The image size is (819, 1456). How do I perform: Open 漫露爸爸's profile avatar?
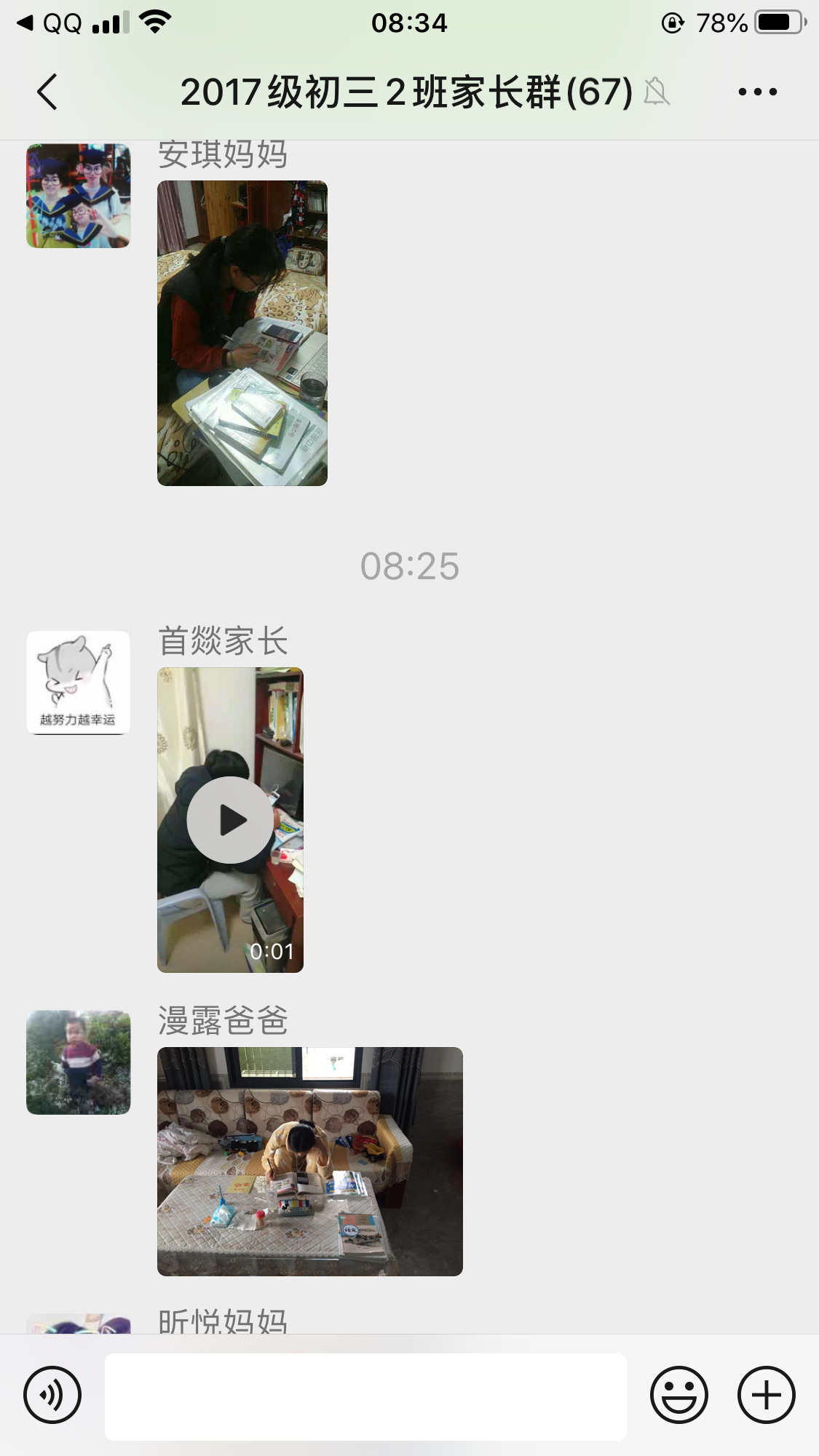(x=79, y=1062)
